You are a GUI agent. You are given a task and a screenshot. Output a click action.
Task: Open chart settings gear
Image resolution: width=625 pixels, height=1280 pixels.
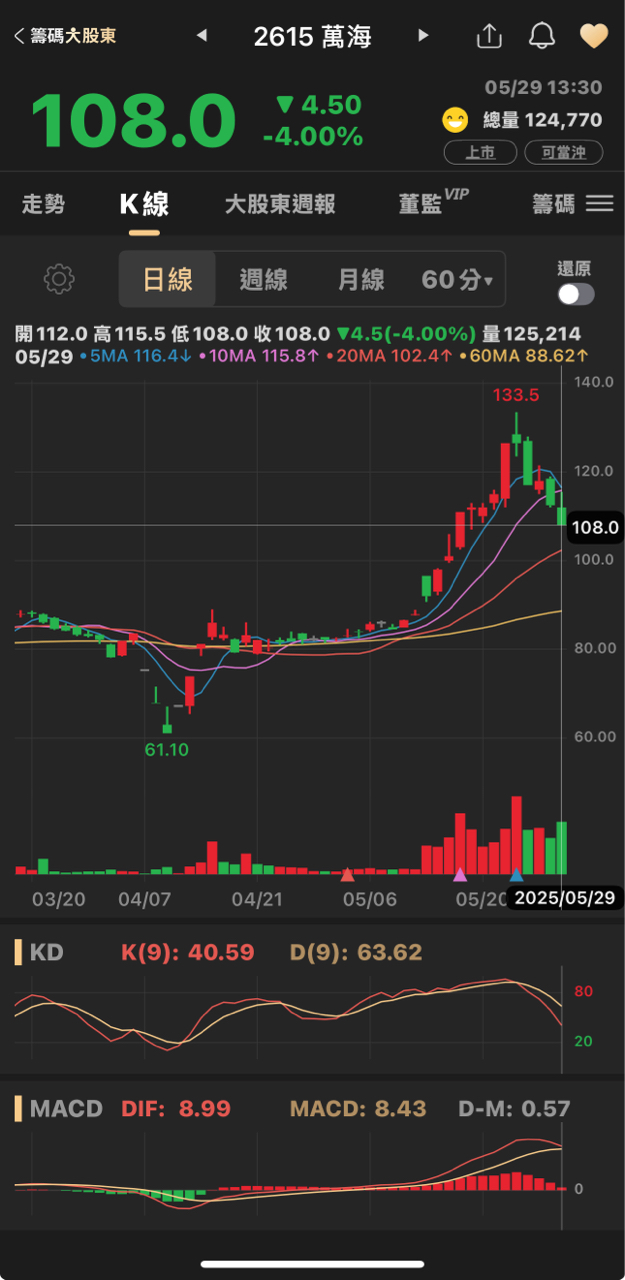tap(59, 279)
